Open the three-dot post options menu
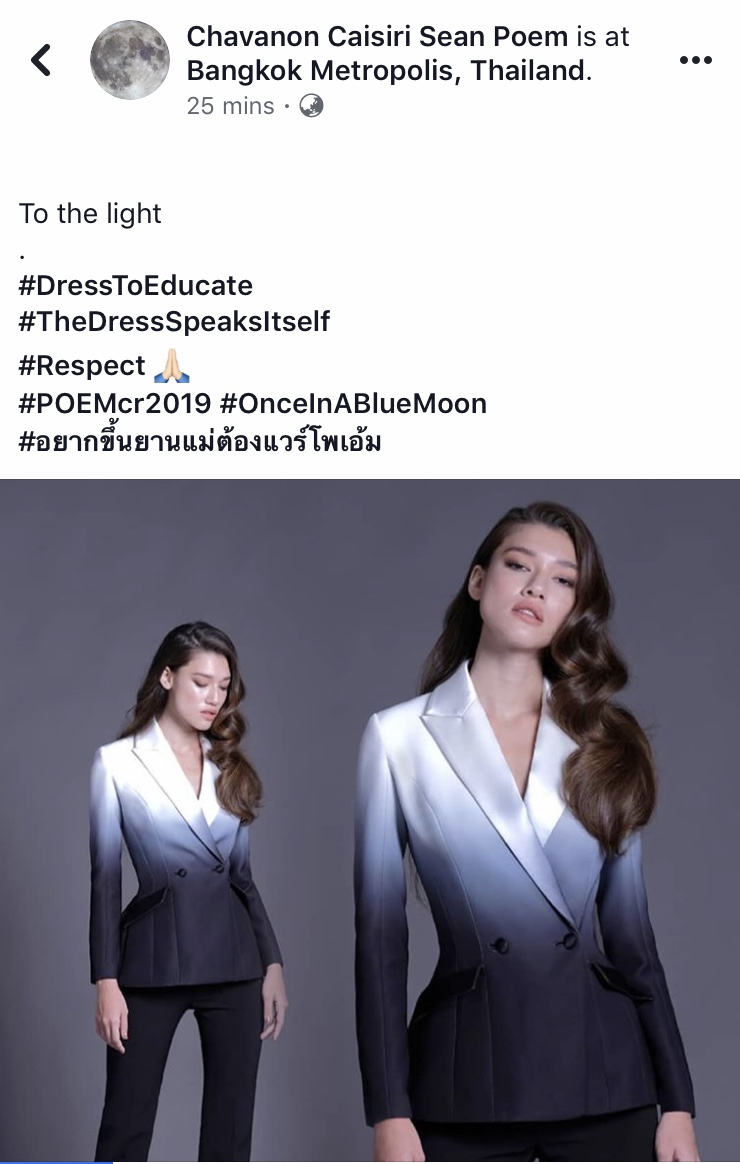The height and width of the screenshot is (1164, 740). click(695, 60)
